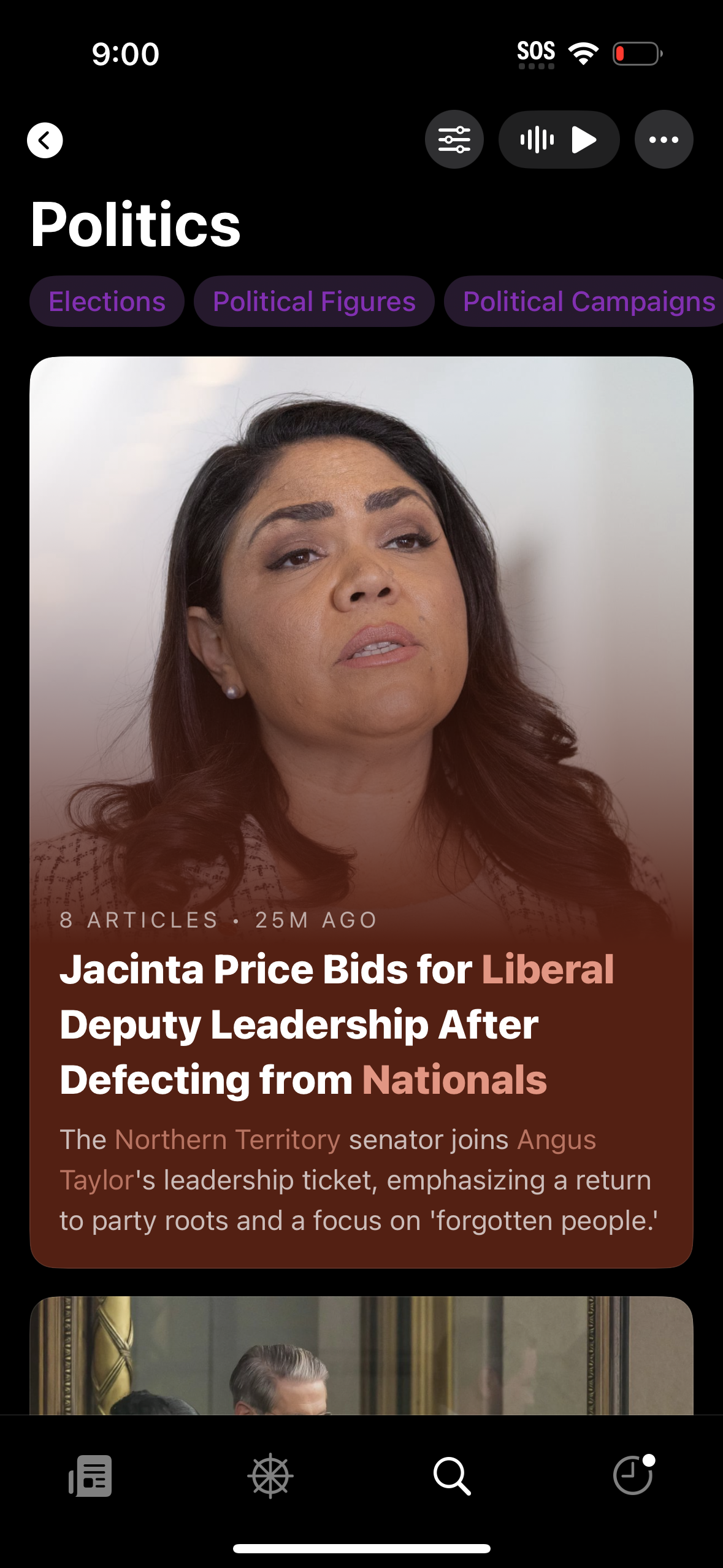Filter by Political Figures chip

(x=314, y=302)
